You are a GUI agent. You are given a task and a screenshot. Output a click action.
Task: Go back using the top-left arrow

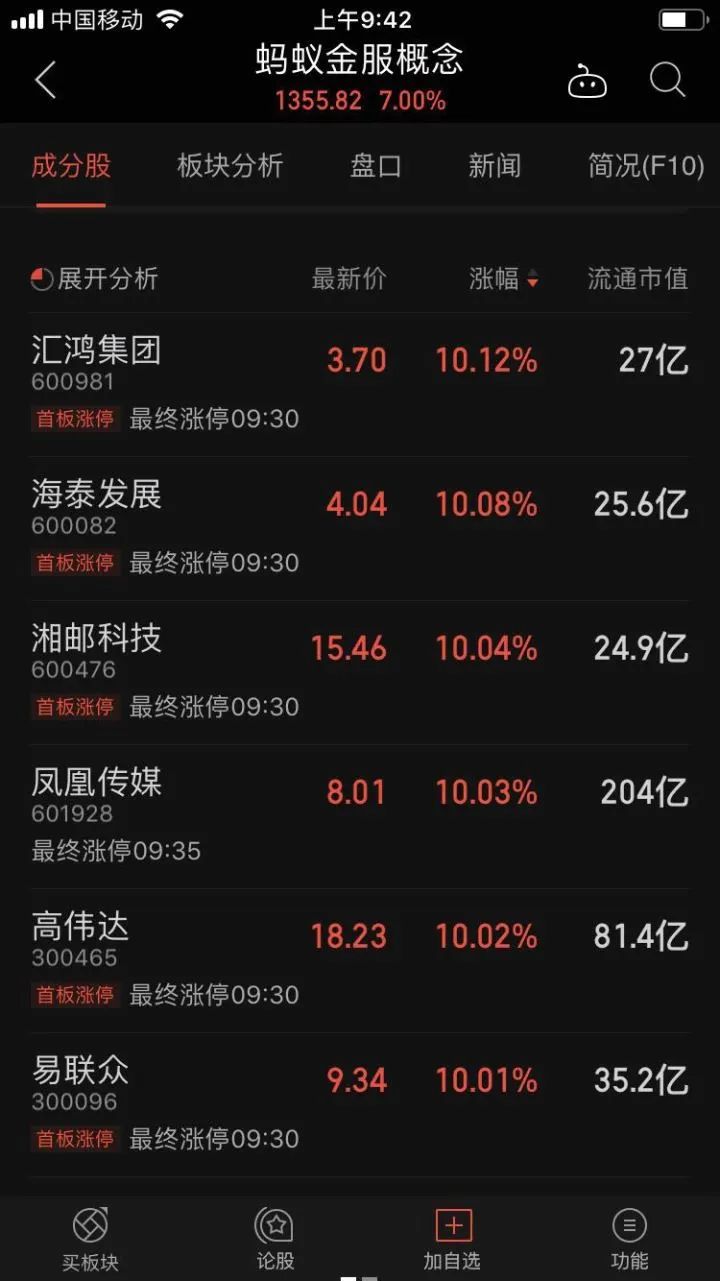pos(45,80)
